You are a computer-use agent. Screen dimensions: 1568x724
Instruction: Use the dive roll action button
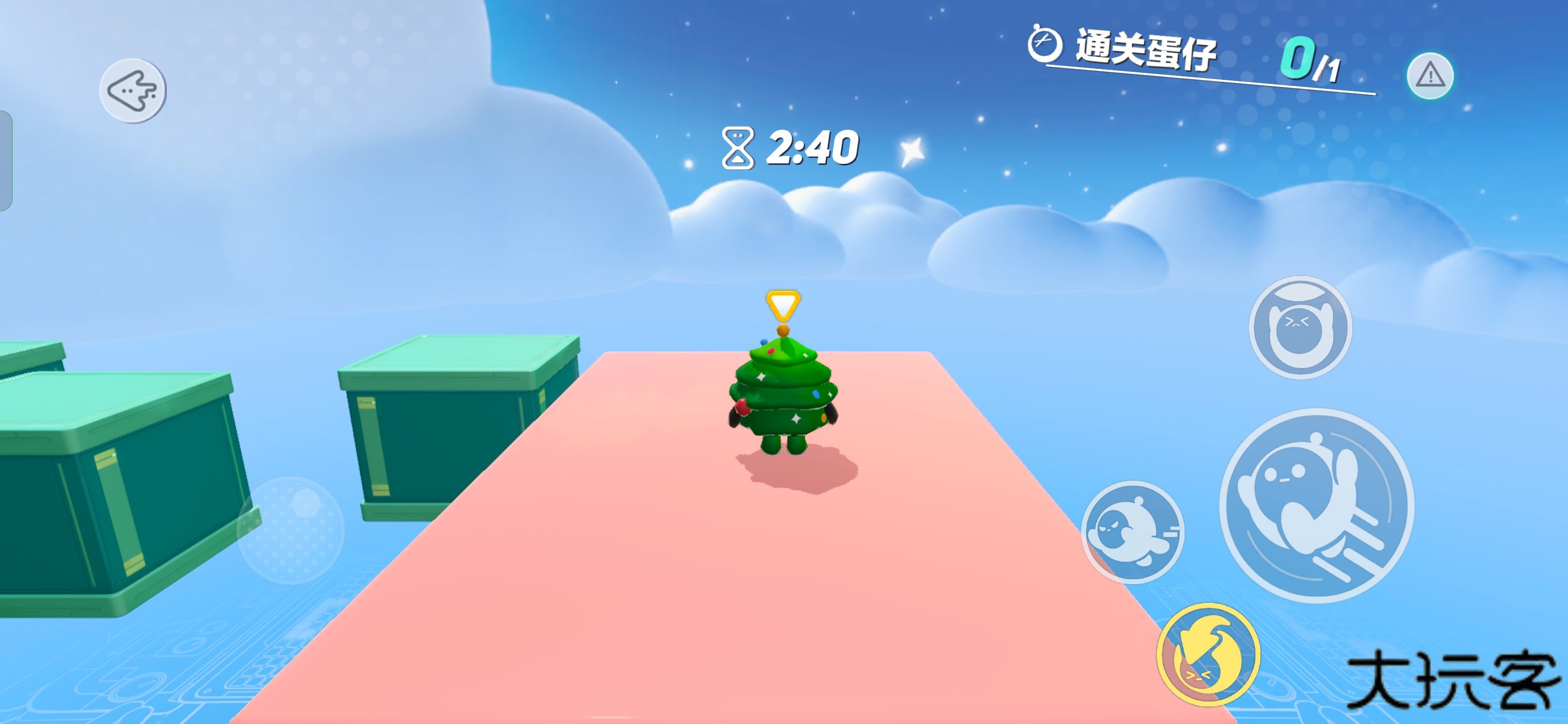tap(1132, 532)
